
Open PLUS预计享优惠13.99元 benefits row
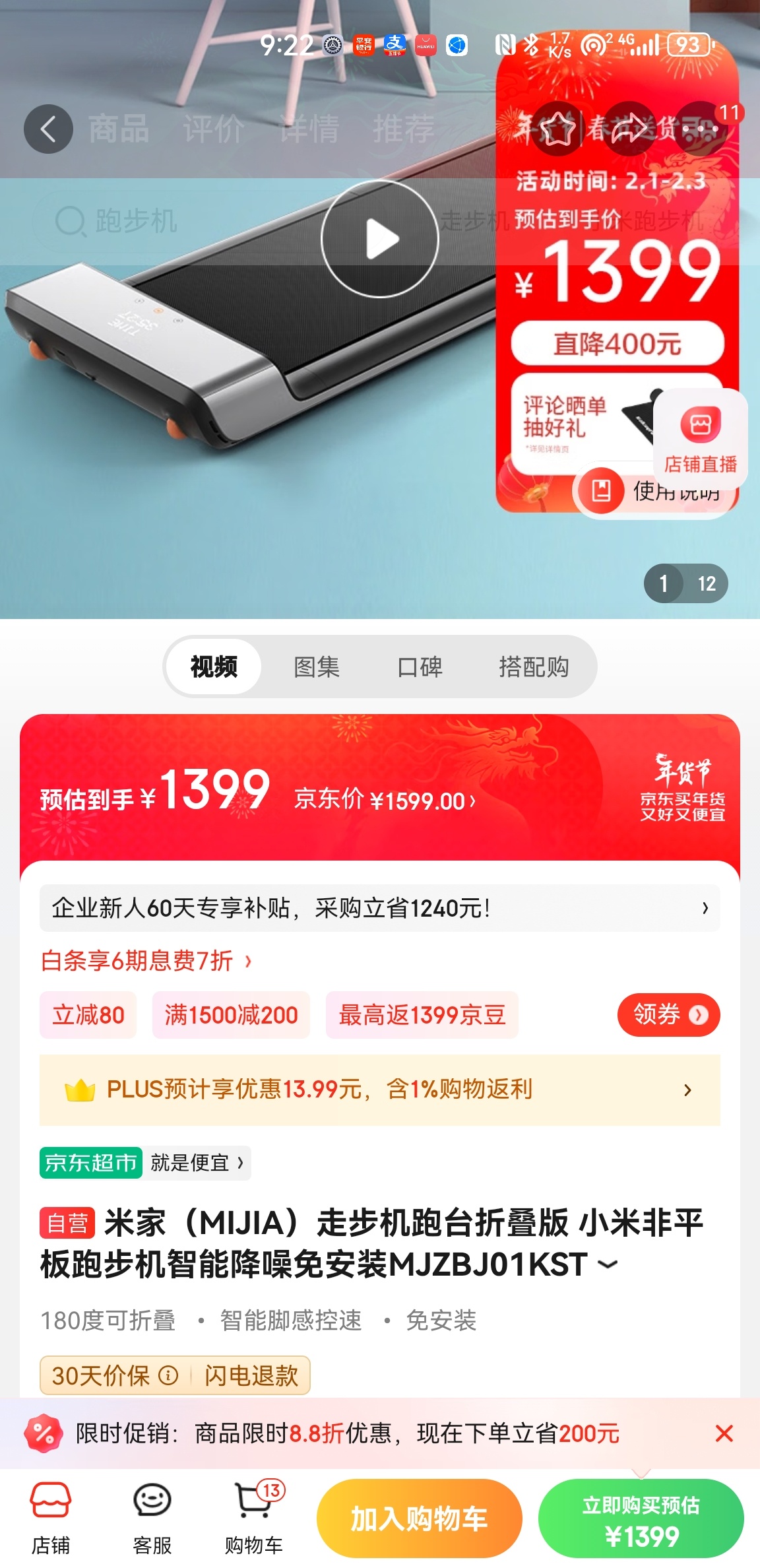(379, 1090)
